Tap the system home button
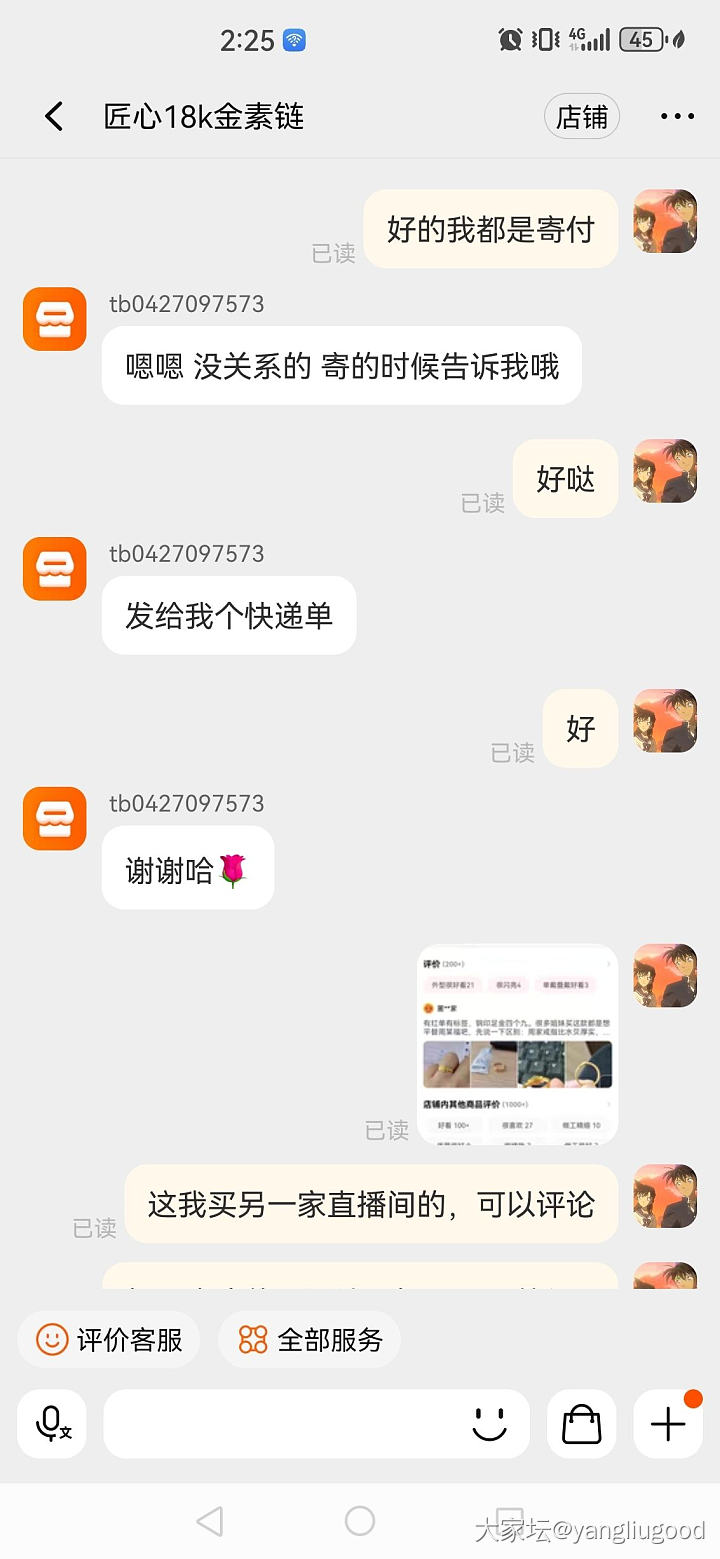 point(360,1521)
